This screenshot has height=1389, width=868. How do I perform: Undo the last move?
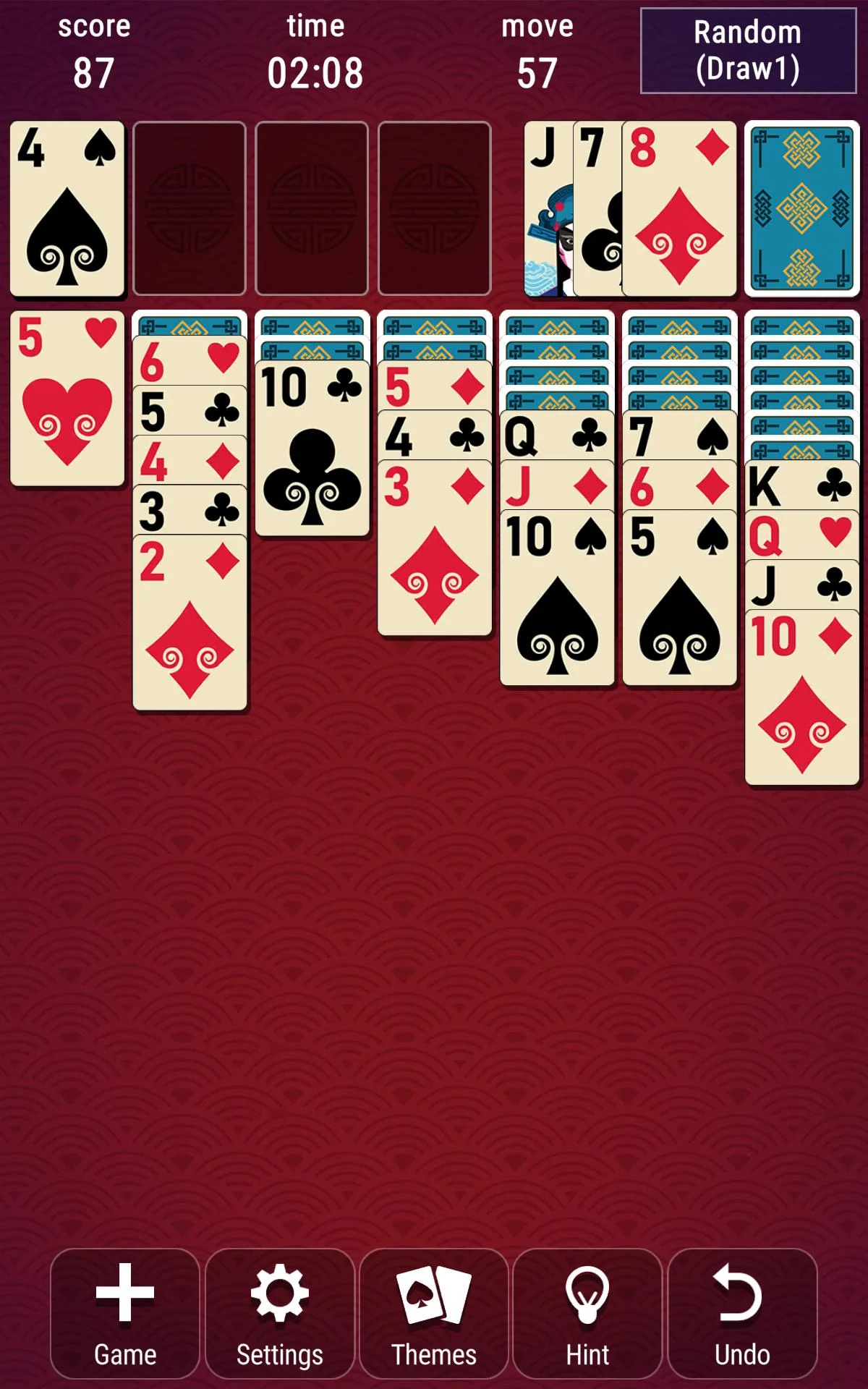pyautogui.click(x=743, y=1314)
